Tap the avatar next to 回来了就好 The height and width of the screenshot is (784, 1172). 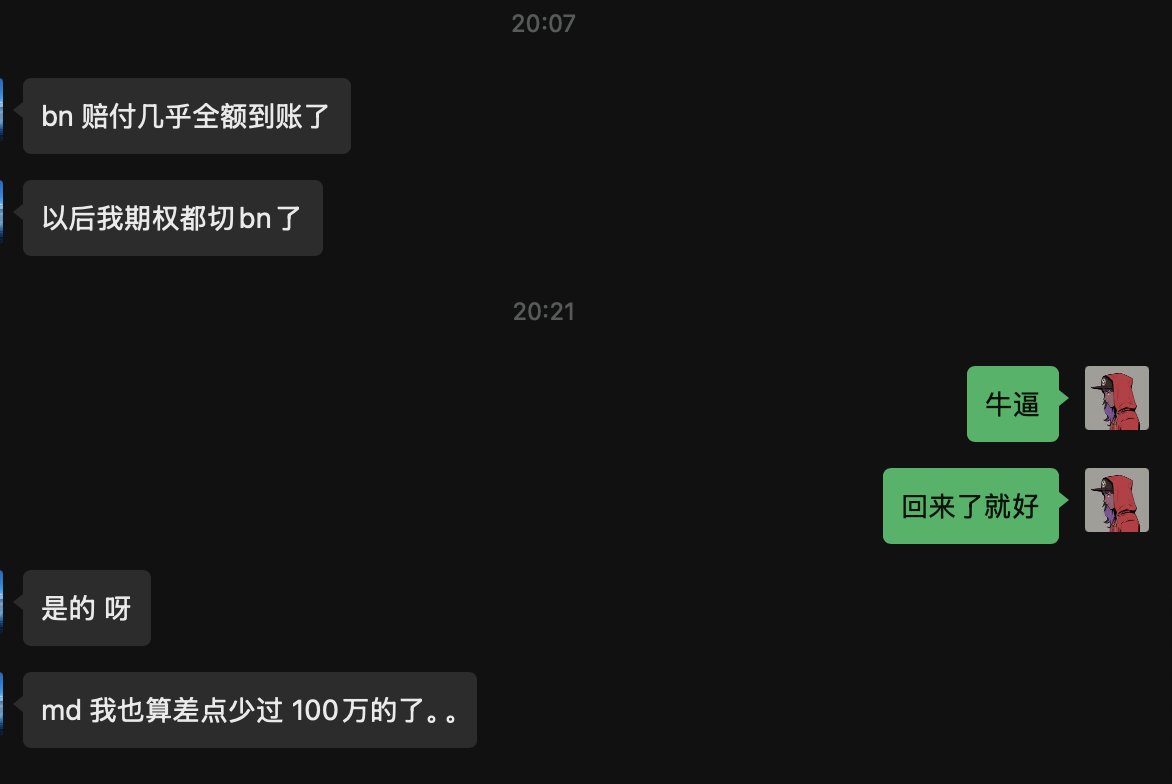coord(1116,500)
